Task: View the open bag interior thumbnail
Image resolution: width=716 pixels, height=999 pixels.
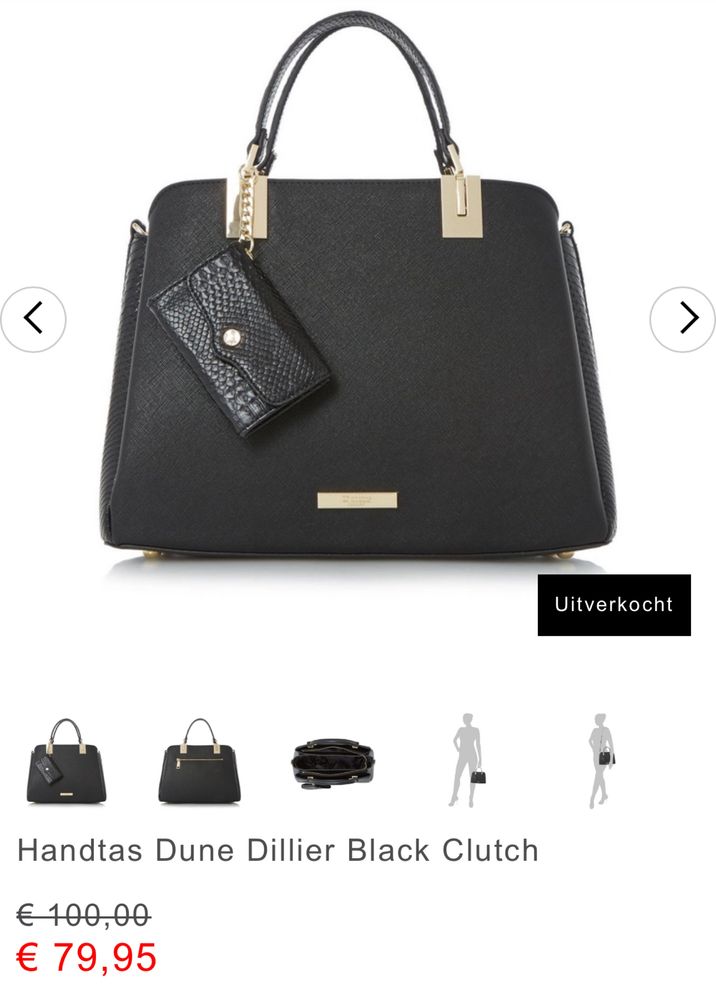Action: pos(332,763)
